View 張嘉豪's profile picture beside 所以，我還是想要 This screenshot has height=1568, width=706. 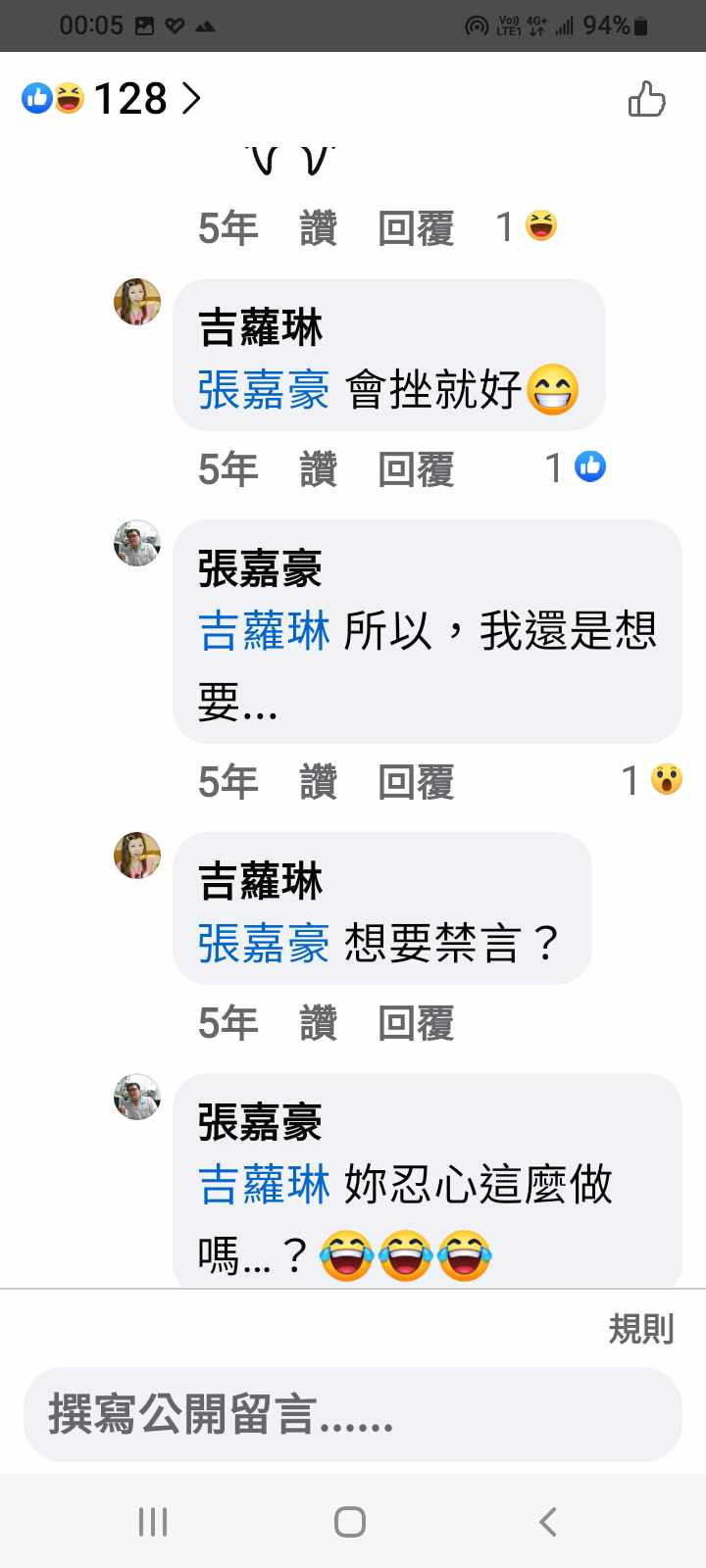point(137,543)
